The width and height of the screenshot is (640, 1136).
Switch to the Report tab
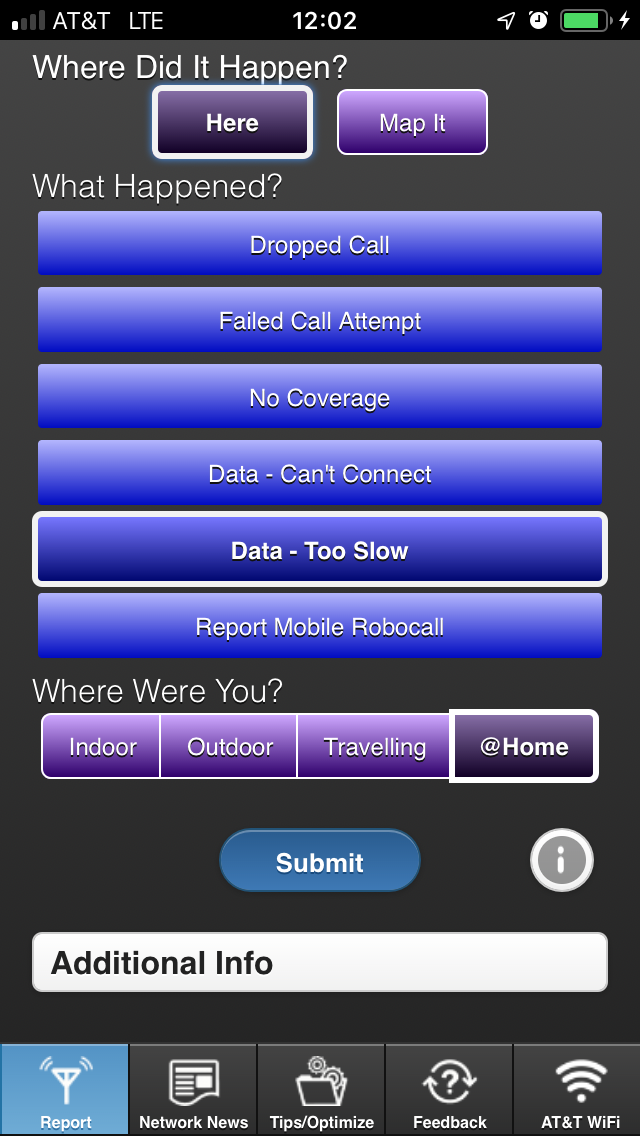tap(65, 1090)
